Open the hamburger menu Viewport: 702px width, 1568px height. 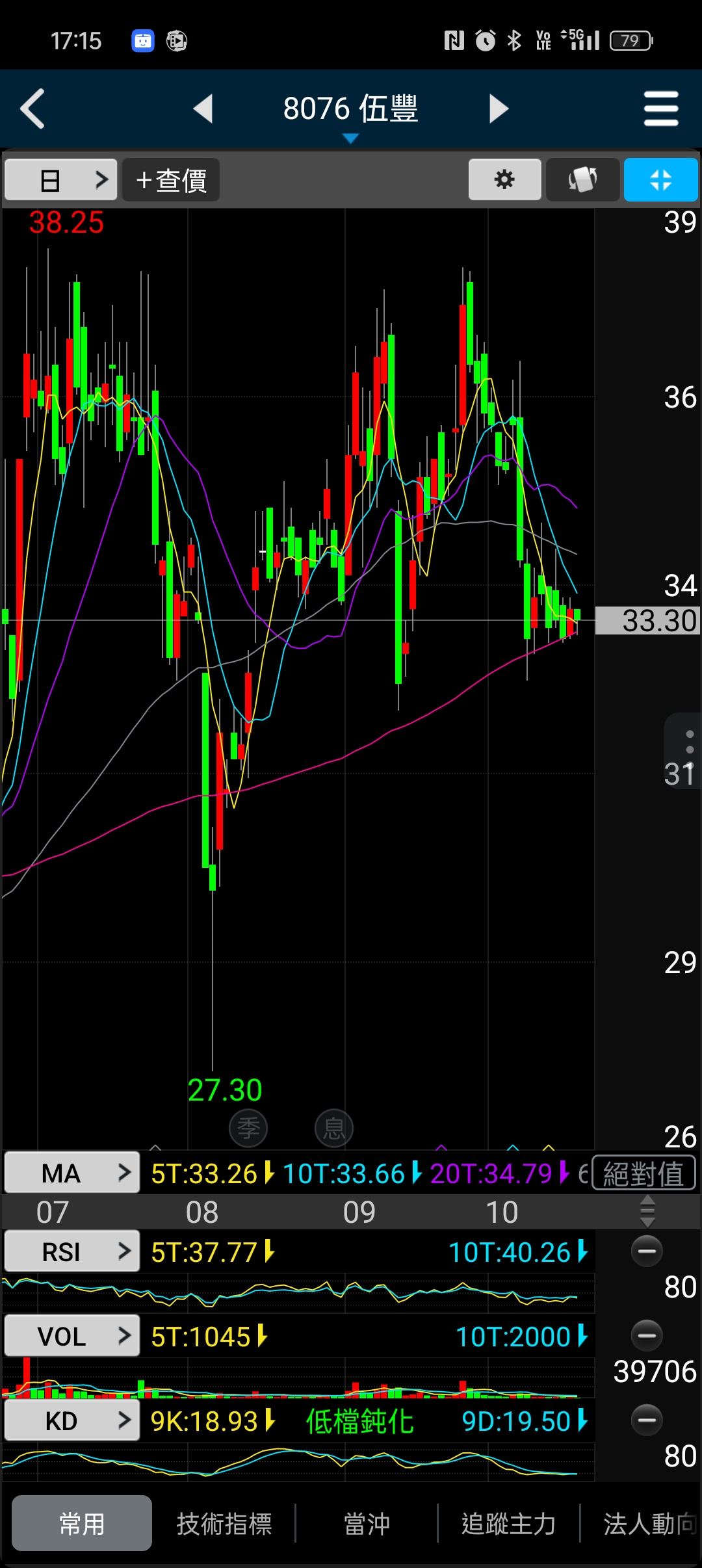tap(660, 109)
